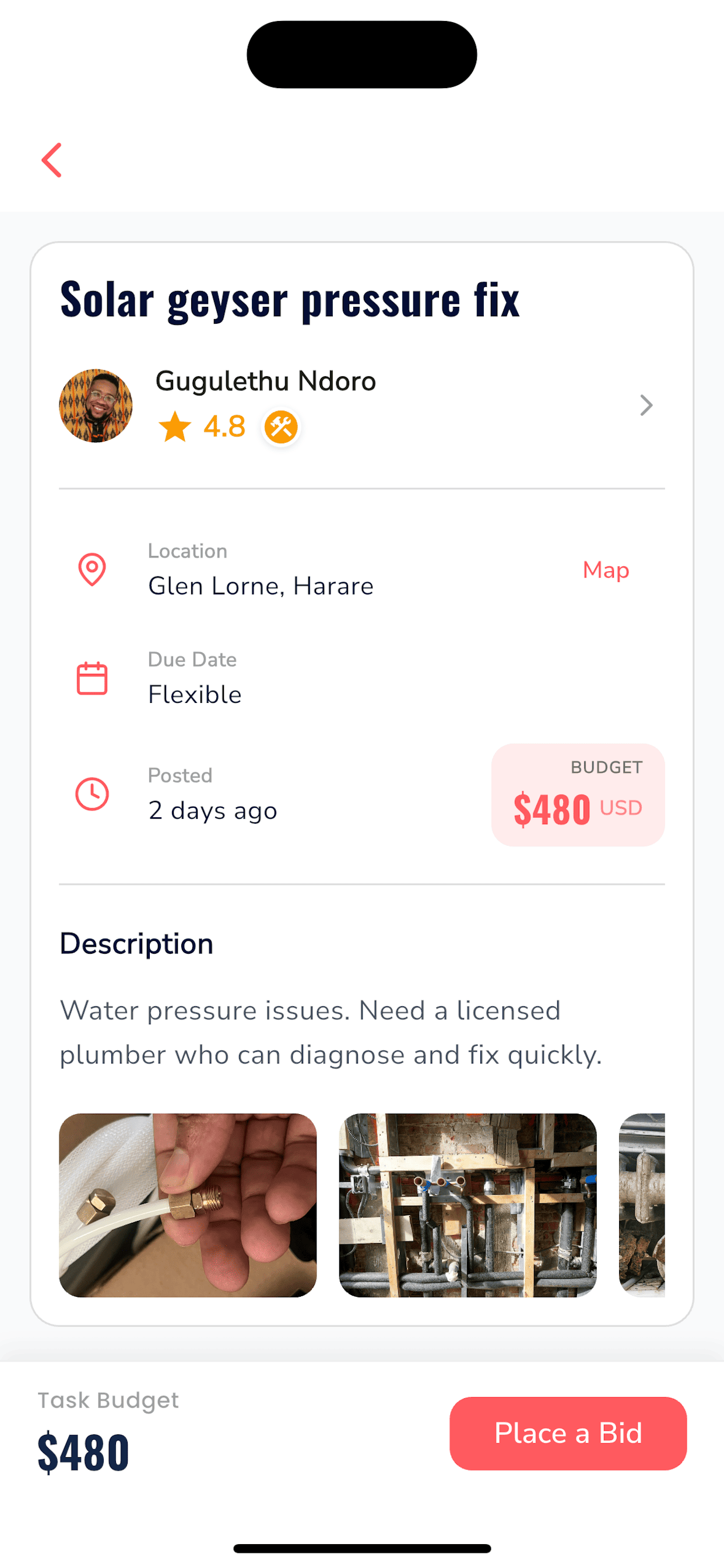This screenshot has width=724, height=1568.
Task: Place a bid on this task
Action: coord(568,1433)
